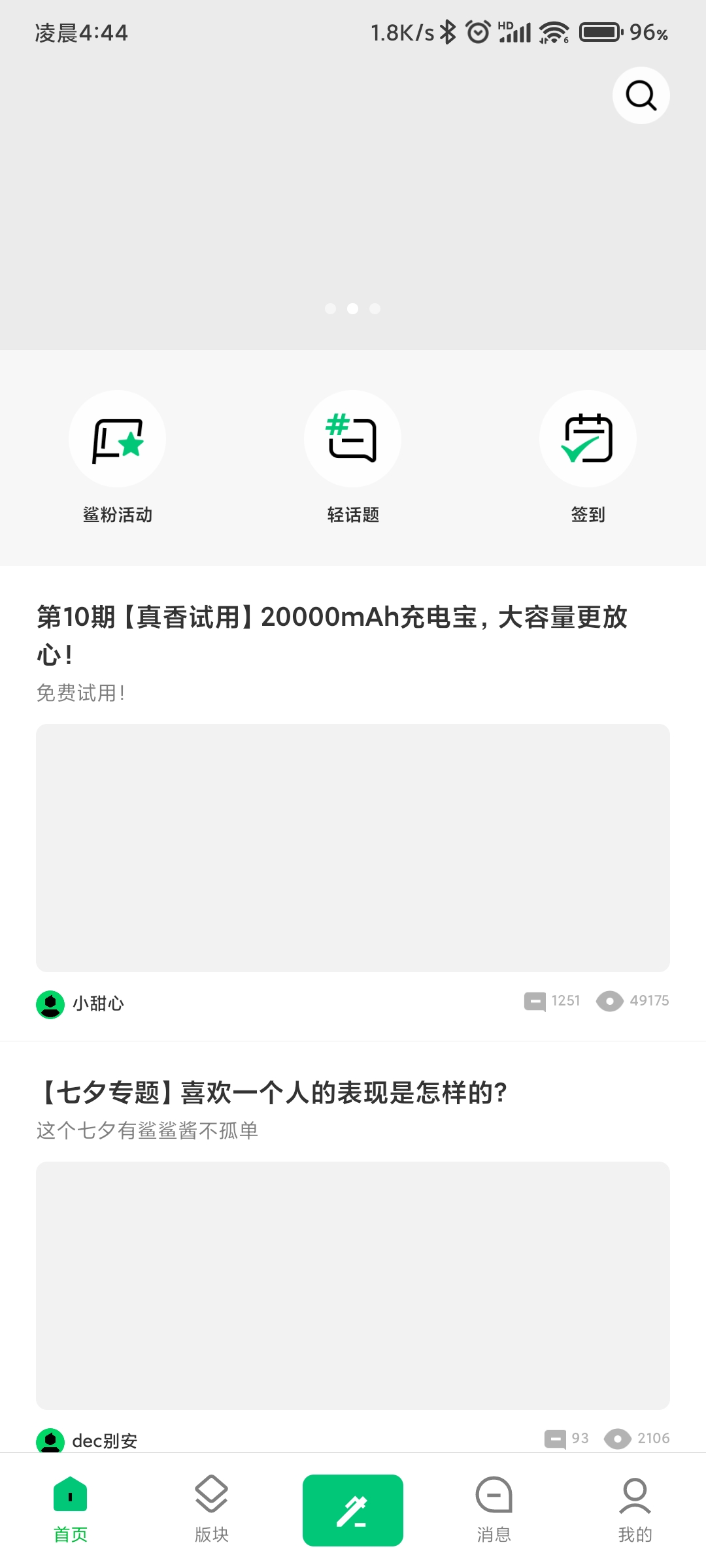The image size is (706, 1568).
Task: Compose a new post
Action: pyautogui.click(x=353, y=1511)
